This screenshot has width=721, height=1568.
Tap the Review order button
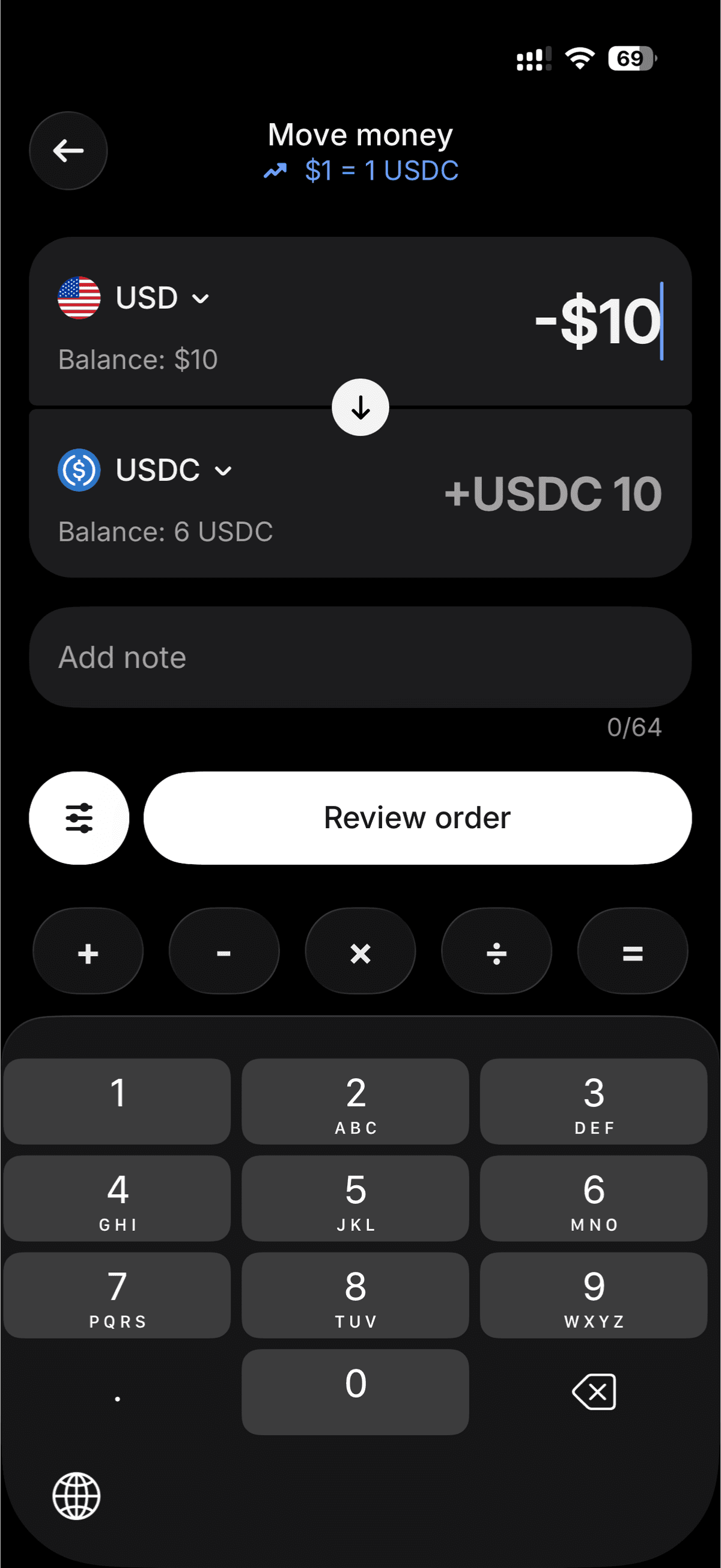point(417,819)
